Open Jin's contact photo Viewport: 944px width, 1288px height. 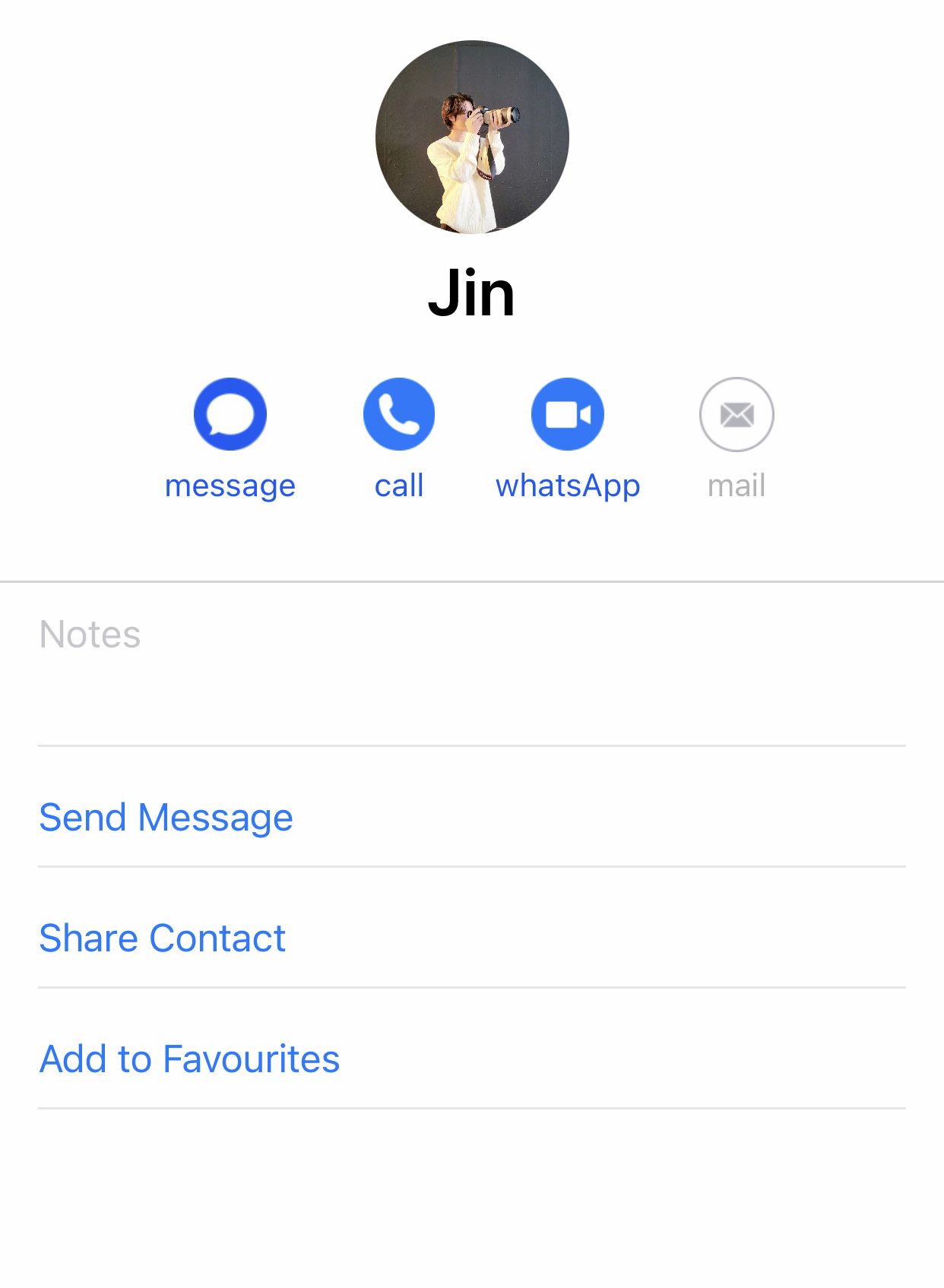coord(472,137)
